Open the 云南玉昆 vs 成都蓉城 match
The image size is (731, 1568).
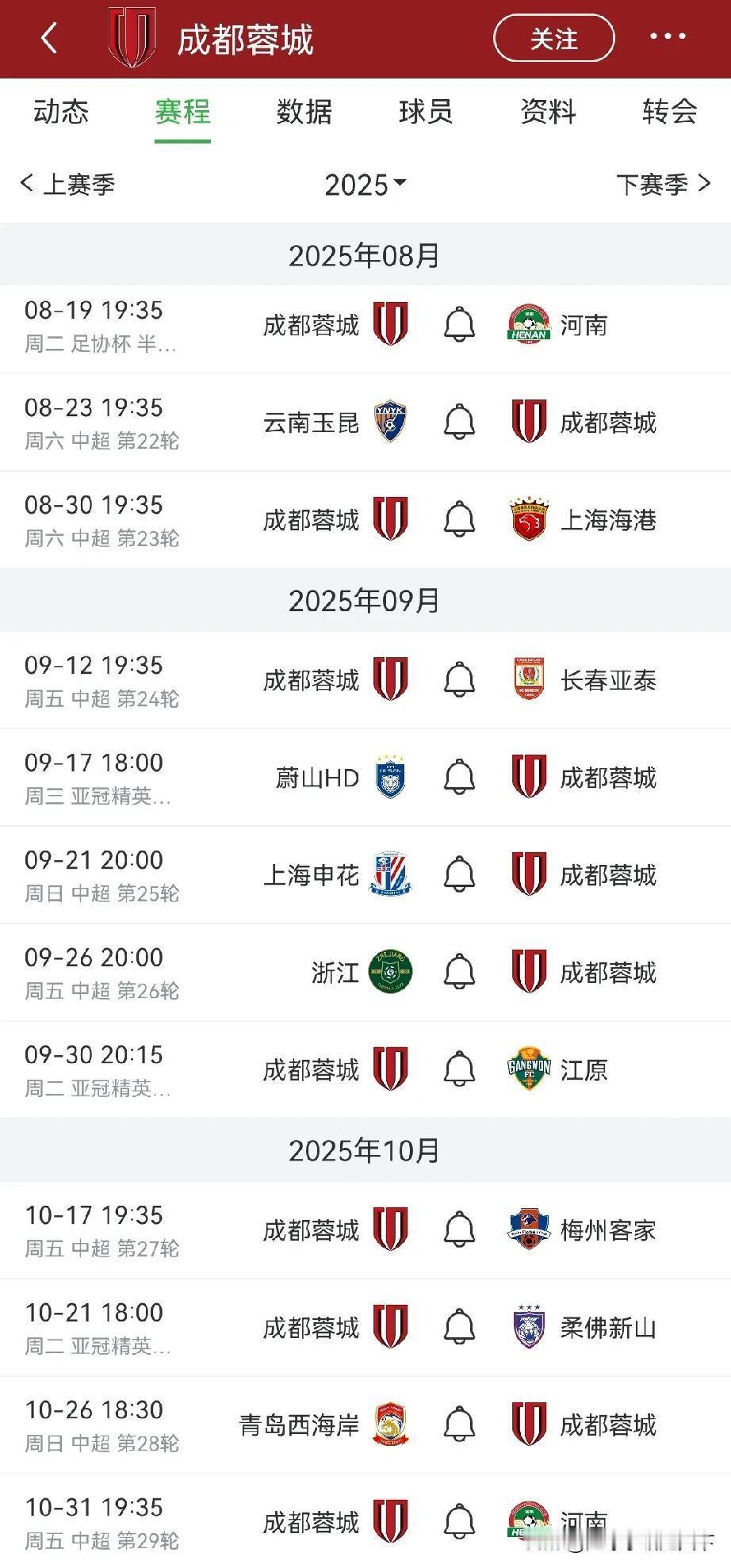365,423
